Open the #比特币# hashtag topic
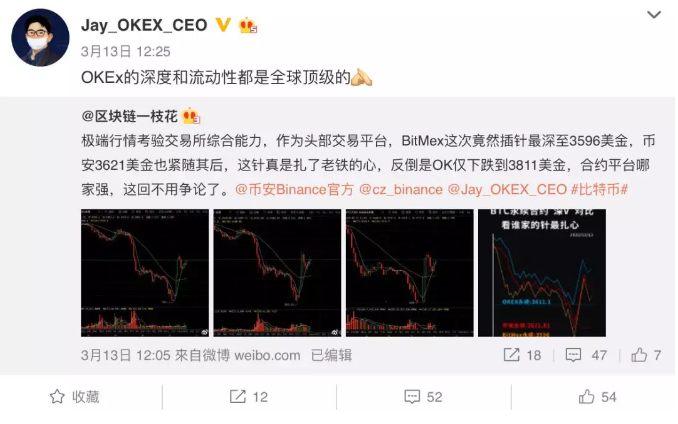This screenshot has width=678, height=424. click(598, 188)
